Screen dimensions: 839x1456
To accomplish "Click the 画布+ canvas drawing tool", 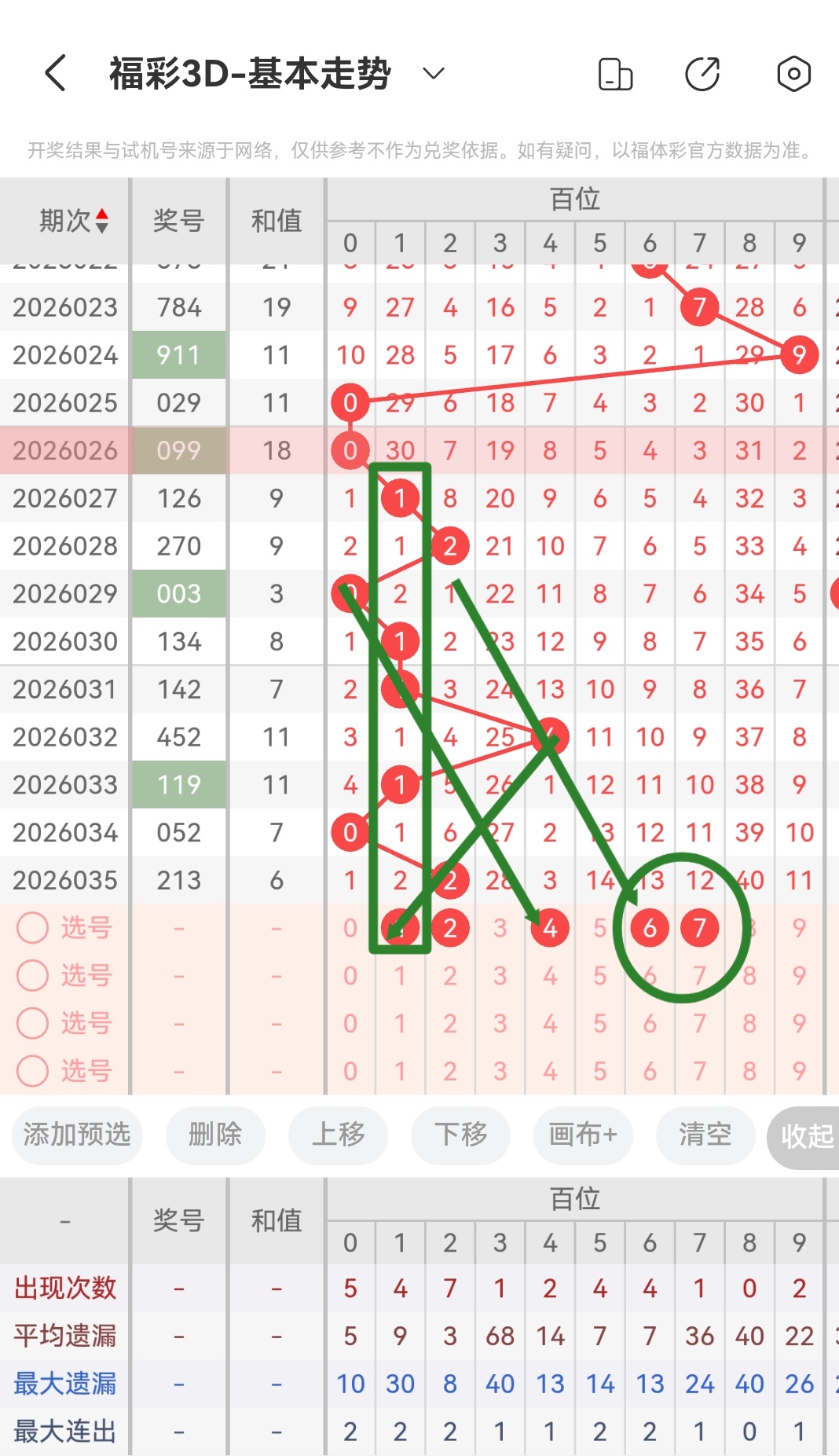I will (x=582, y=1135).
